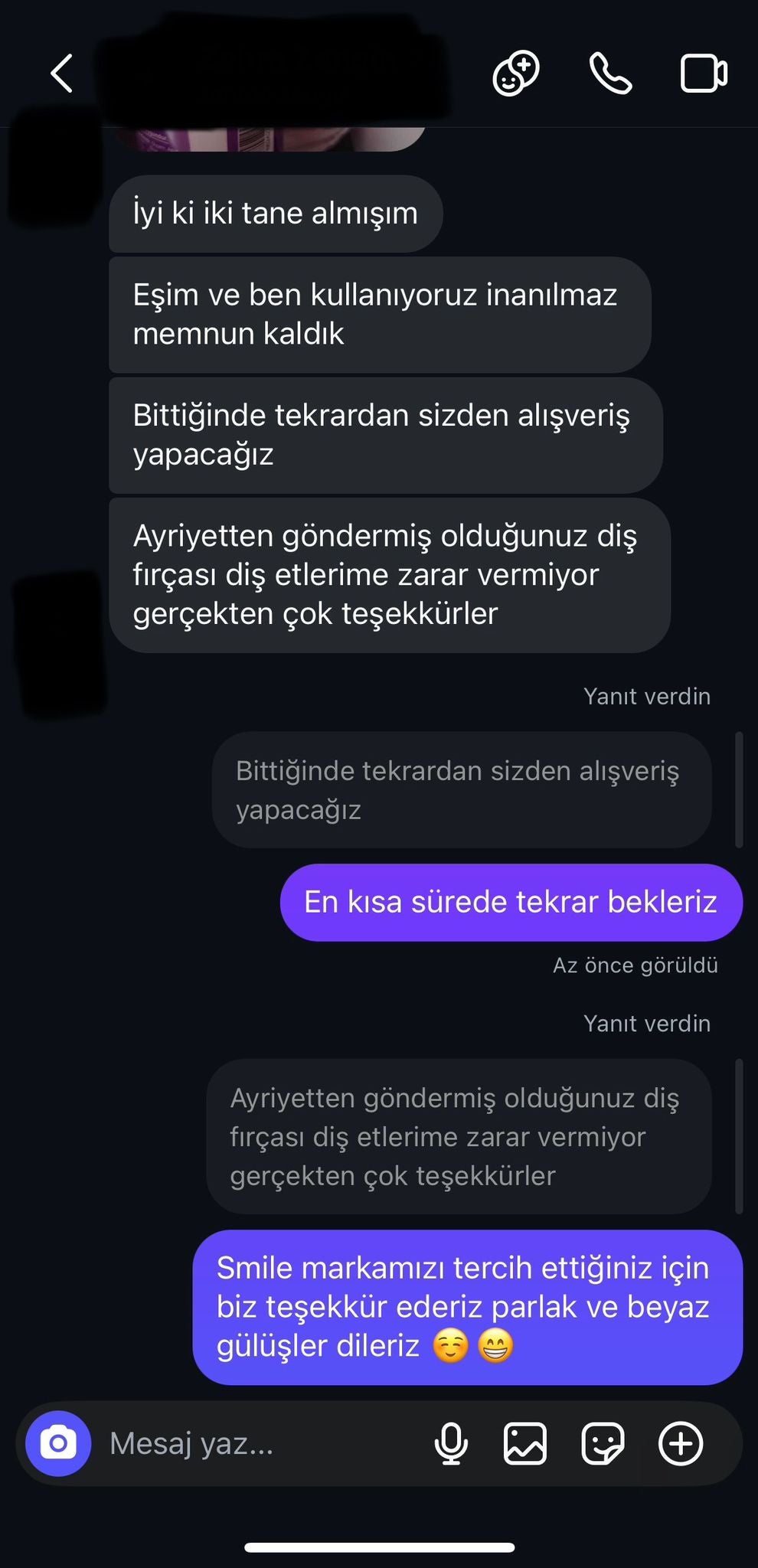This screenshot has width=758, height=1568.
Task: Start a video call
Action: click(704, 74)
